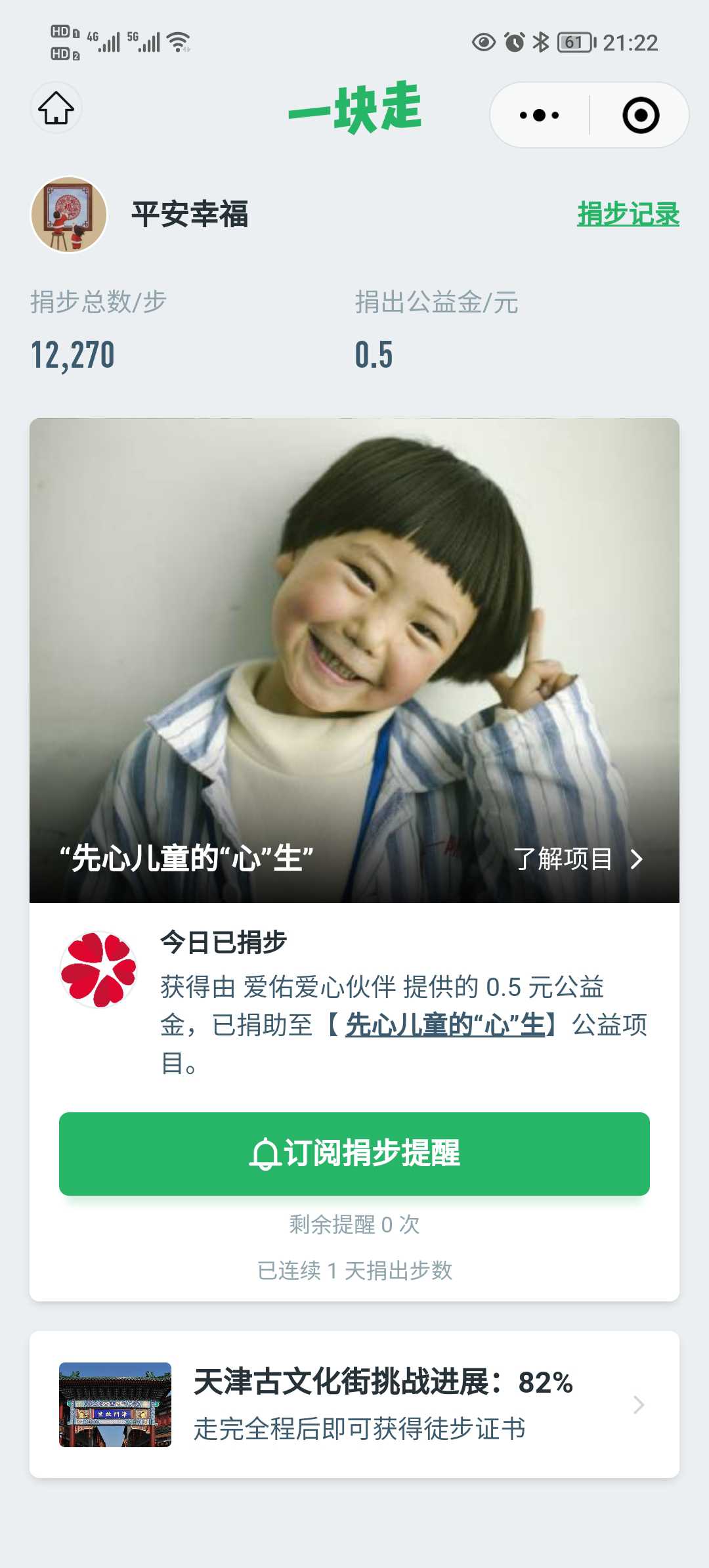Close the mini program via circle icon
709x1568 pixels.
click(x=640, y=115)
